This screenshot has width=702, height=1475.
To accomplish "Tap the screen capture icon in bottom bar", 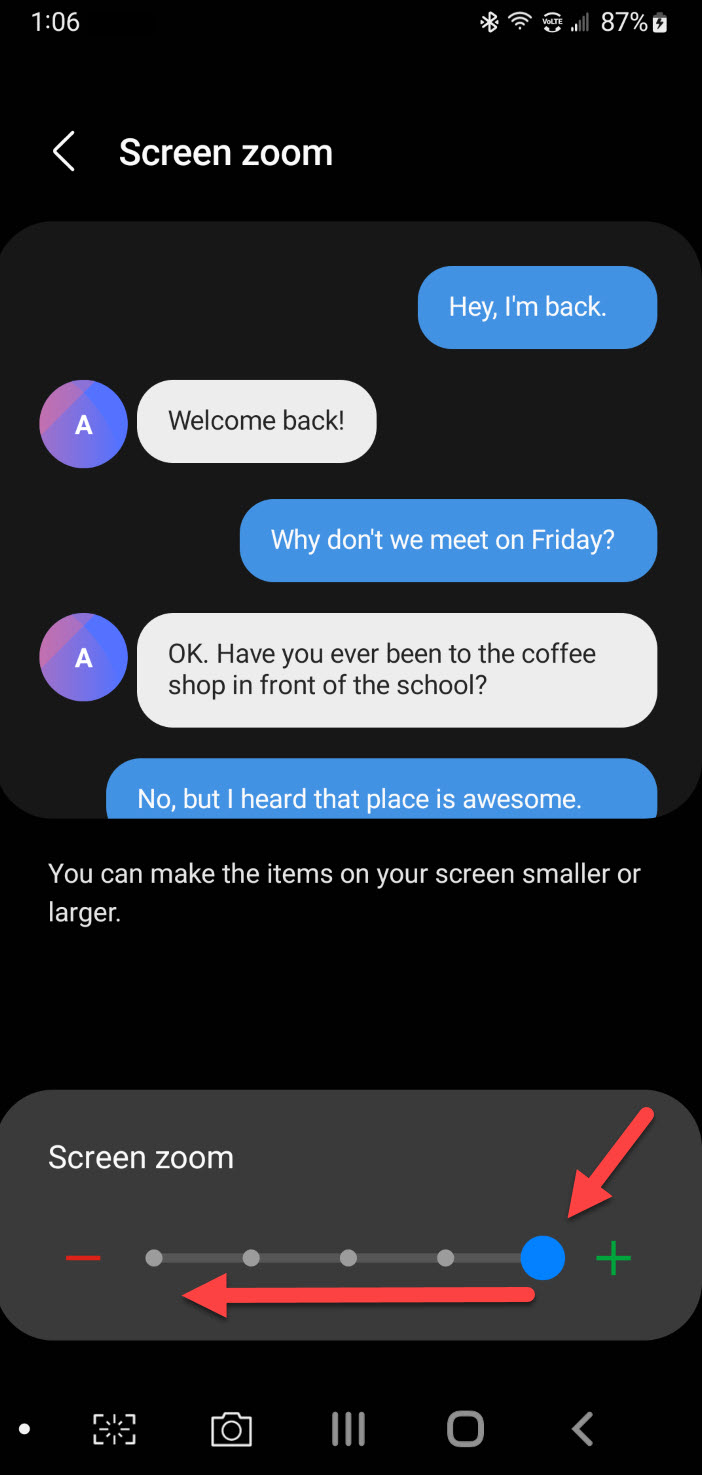I will 114,1430.
